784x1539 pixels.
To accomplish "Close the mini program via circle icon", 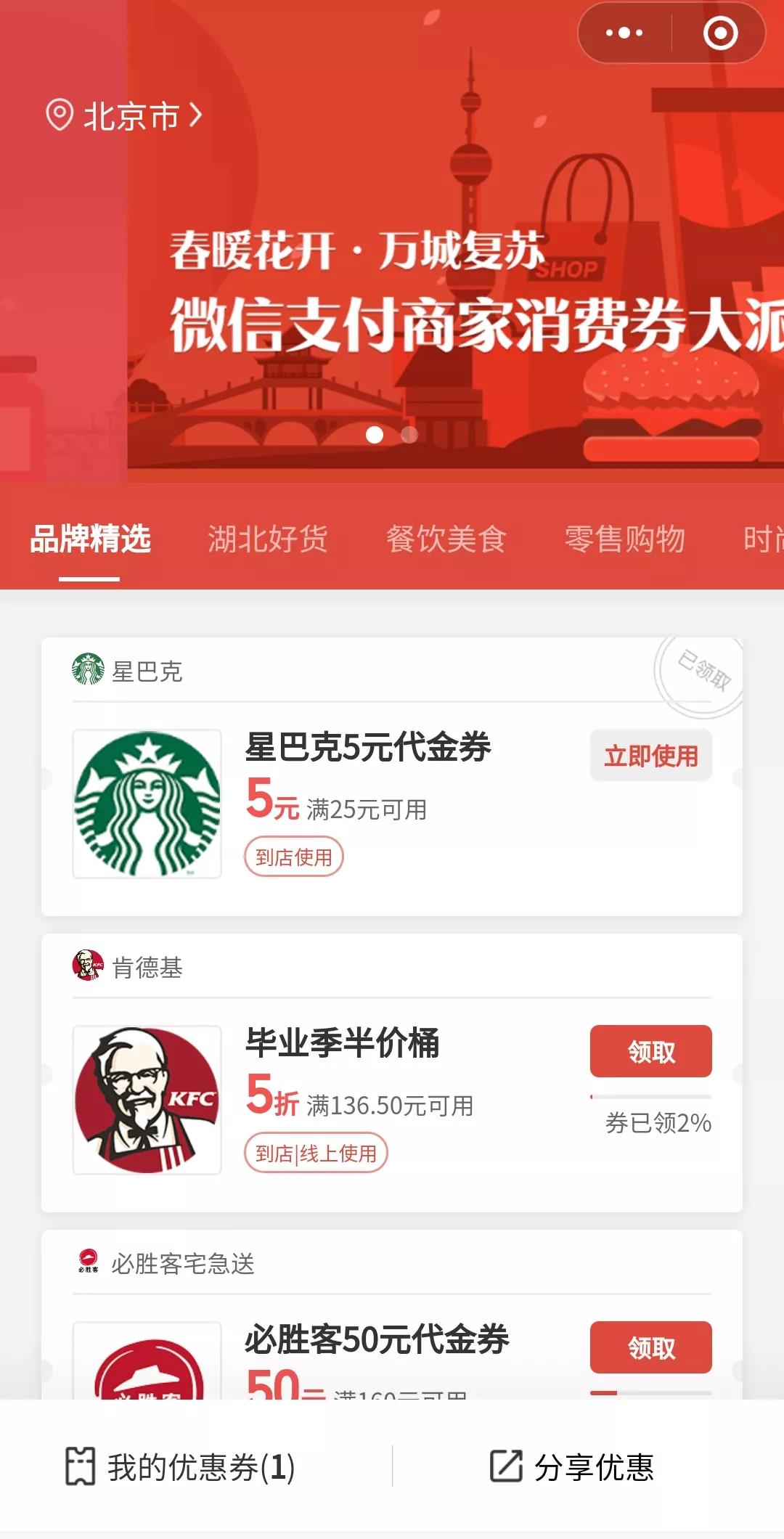I will click(x=720, y=33).
